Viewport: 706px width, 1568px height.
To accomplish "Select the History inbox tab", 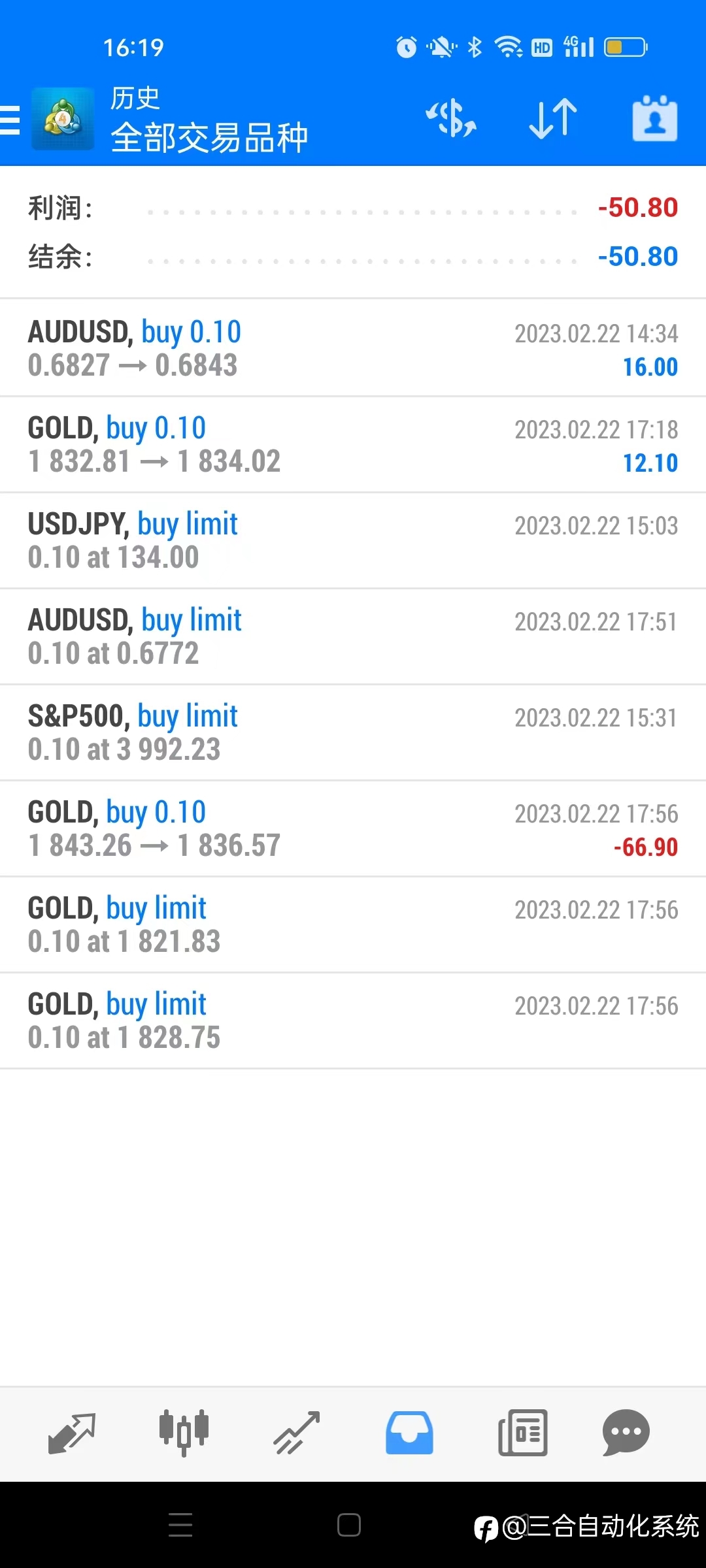I will click(409, 1433).
